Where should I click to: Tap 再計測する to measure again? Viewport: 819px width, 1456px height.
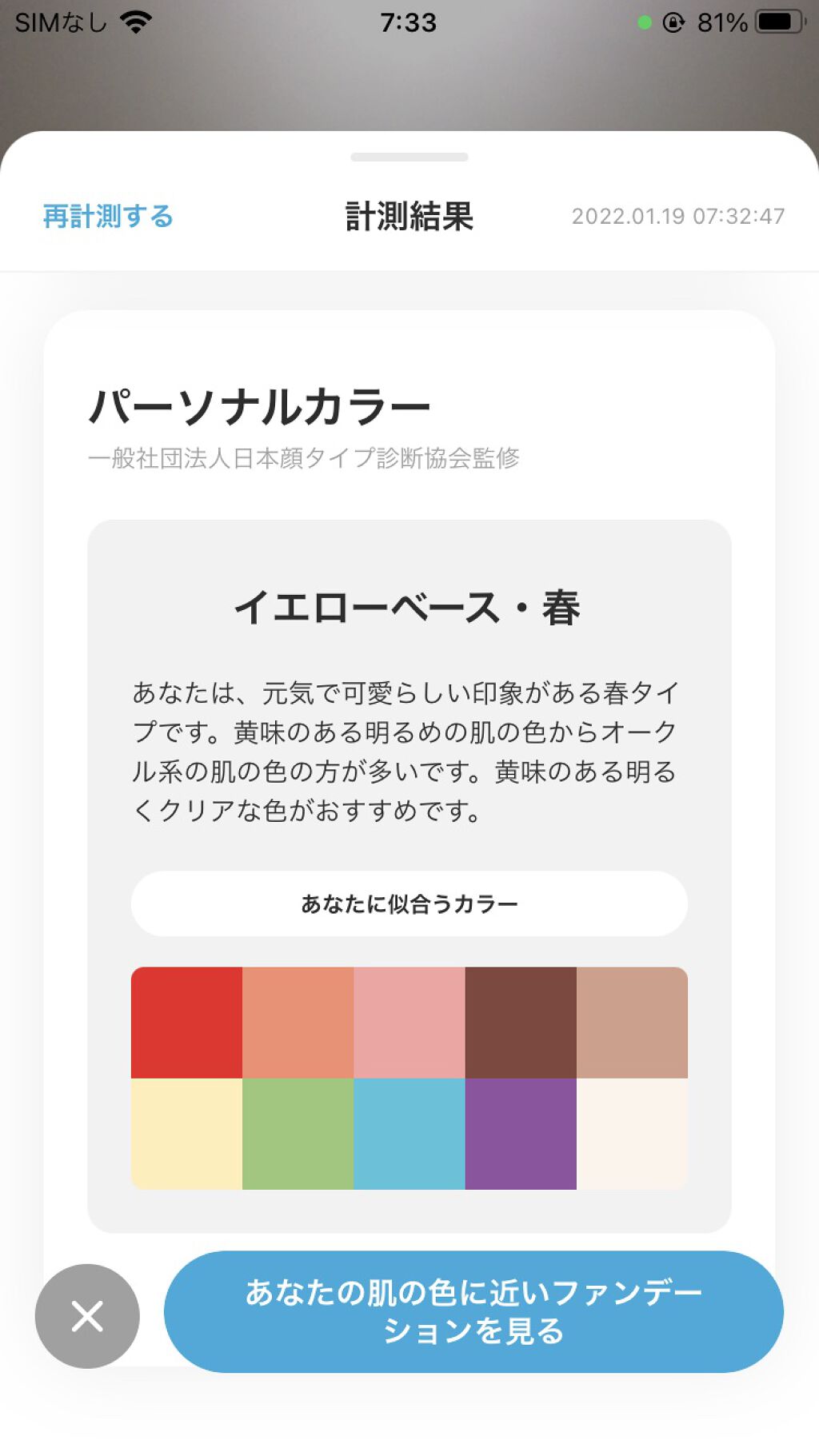(x=108, y=216)
